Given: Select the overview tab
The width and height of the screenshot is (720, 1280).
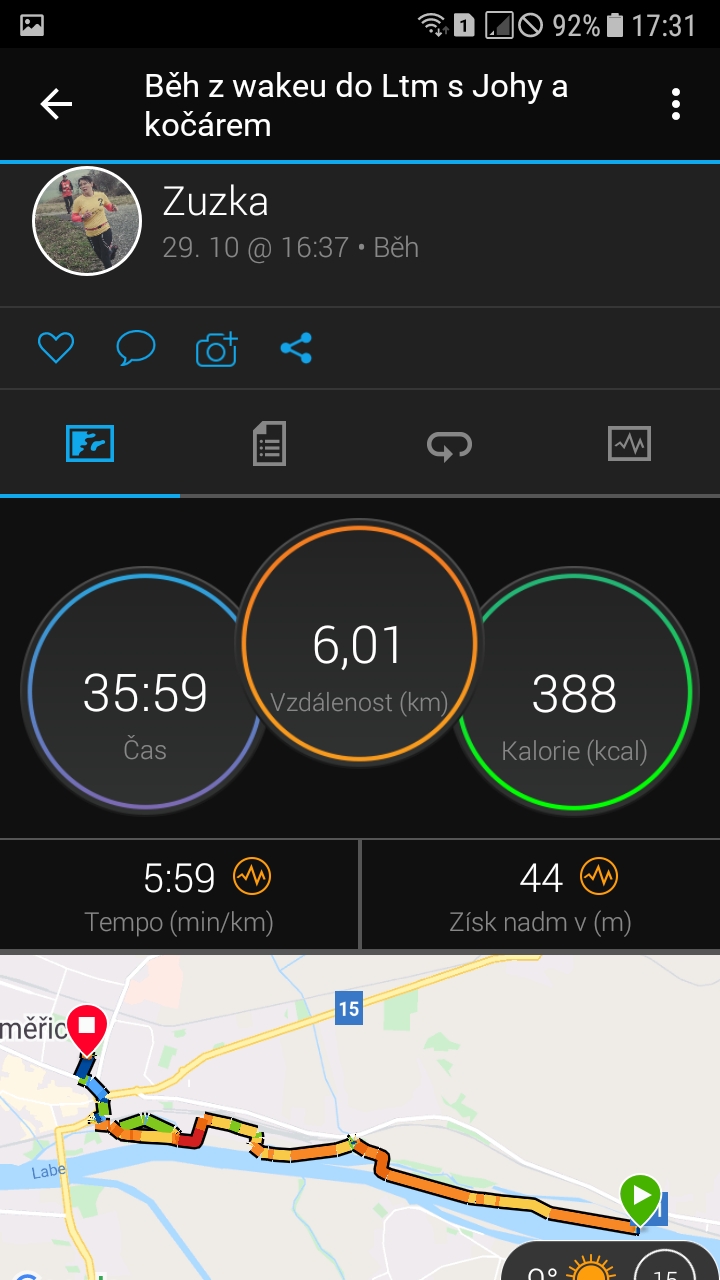Looking at the screenshot, I should (90, 443).
